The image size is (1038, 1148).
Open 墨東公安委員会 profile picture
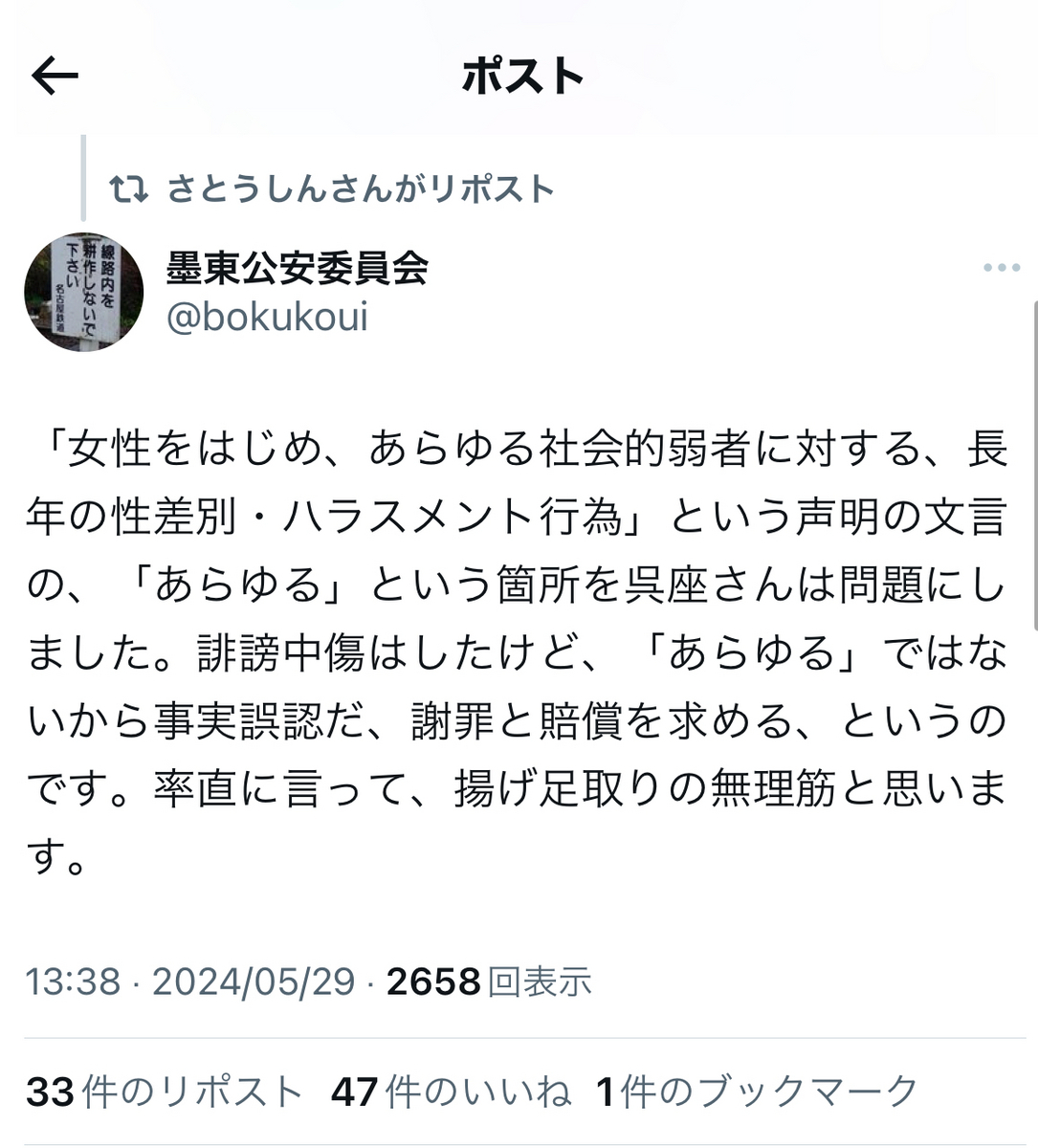(84, 292)
